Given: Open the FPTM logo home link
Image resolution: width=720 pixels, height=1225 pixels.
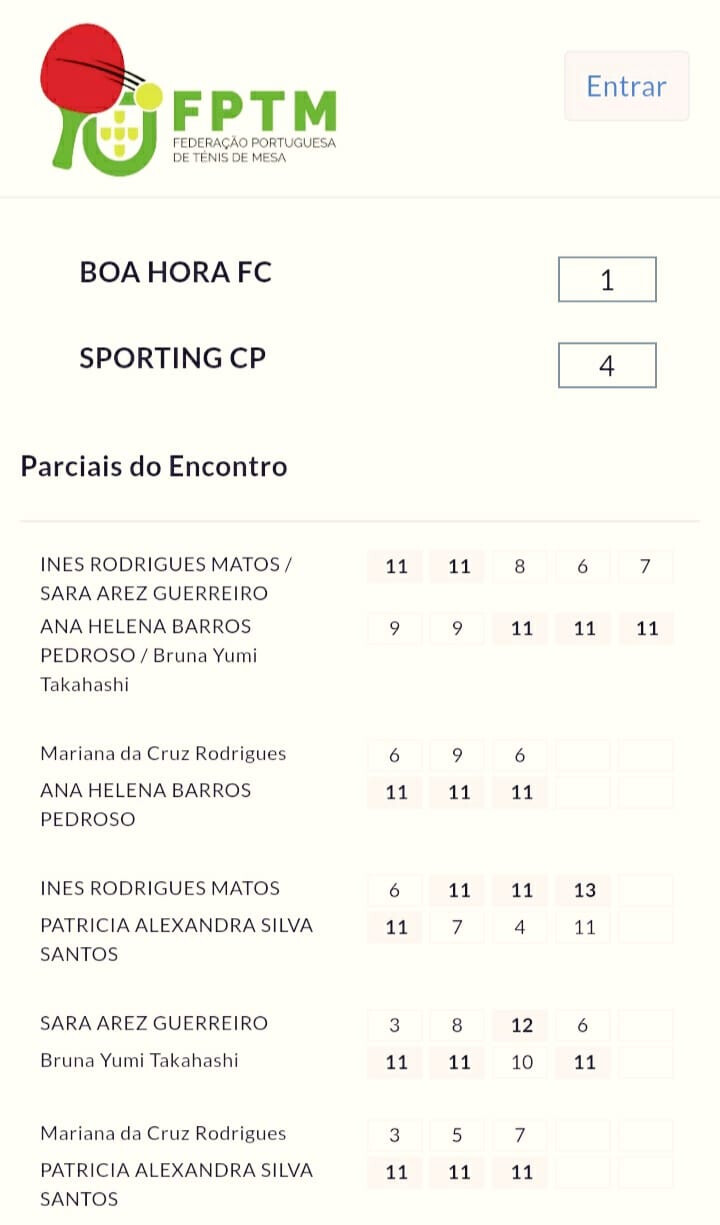Looking at the screenshot, I should (188, 100).
